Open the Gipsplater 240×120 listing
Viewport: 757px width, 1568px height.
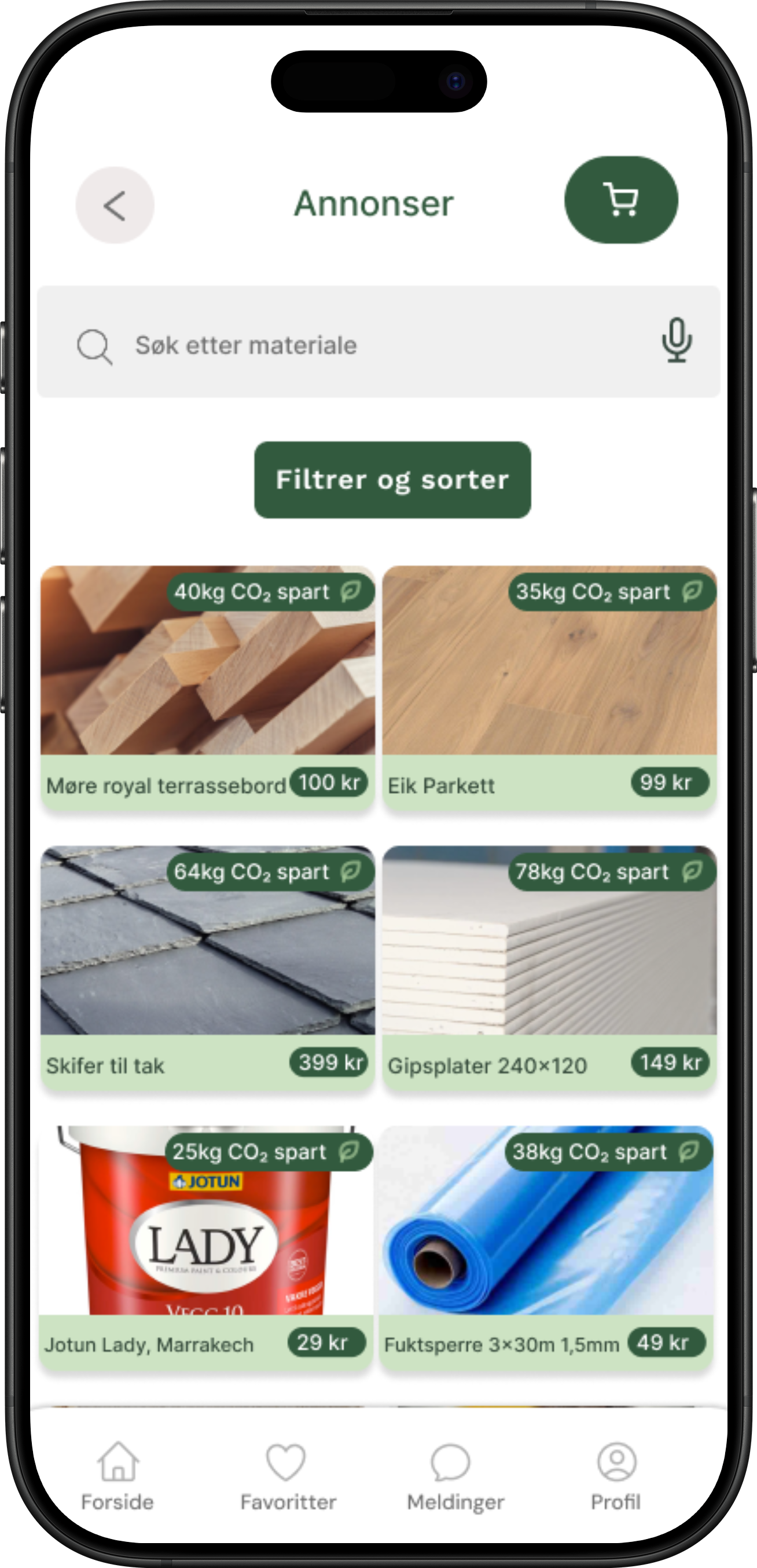549,968
